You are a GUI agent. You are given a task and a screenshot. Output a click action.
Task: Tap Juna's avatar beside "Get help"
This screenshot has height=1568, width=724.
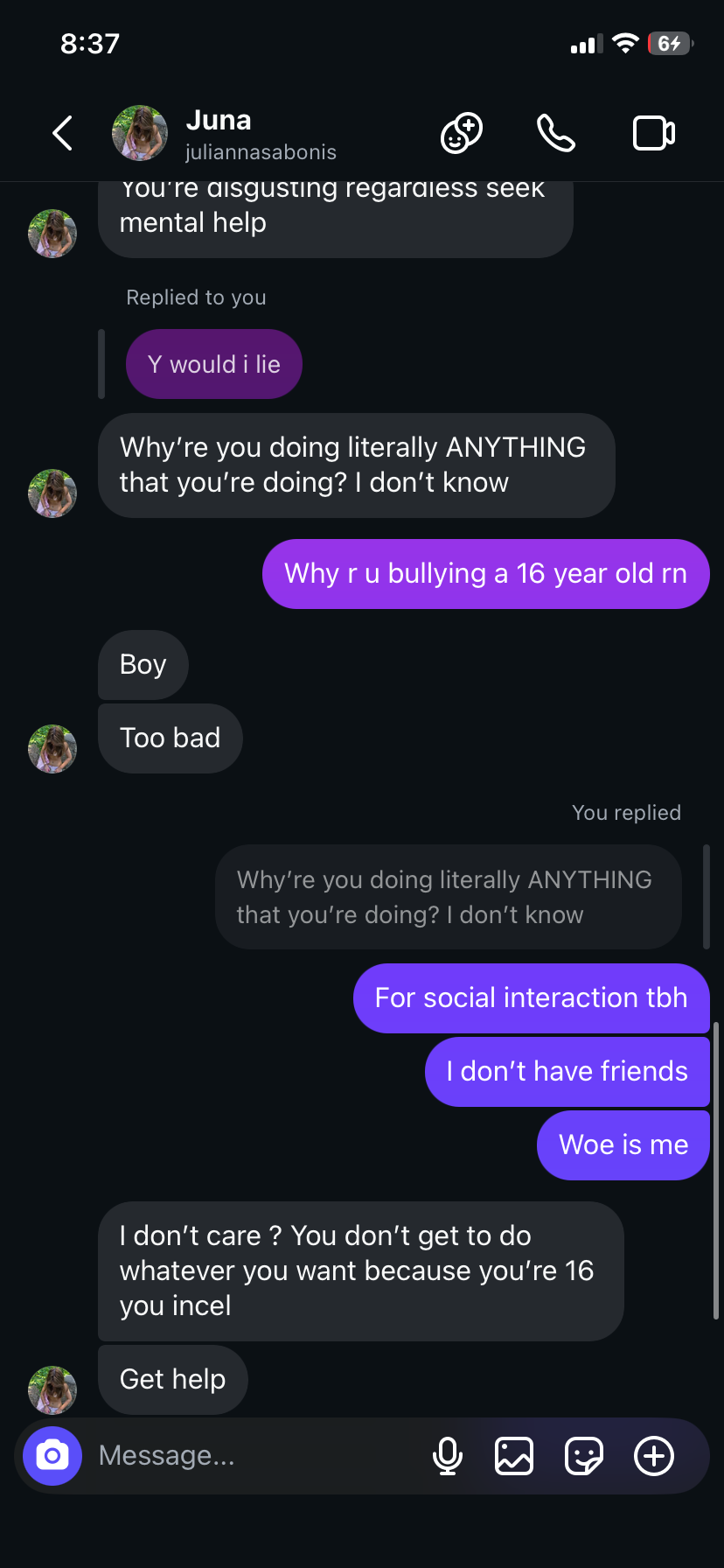click(x=52, y=1389)
